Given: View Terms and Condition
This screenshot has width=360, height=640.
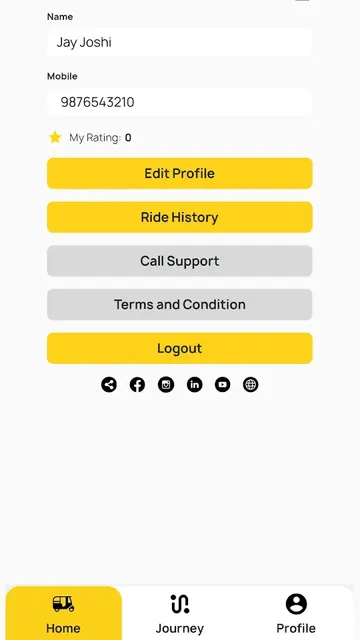Looking at the screenshot, I should [x=180, y=304].
